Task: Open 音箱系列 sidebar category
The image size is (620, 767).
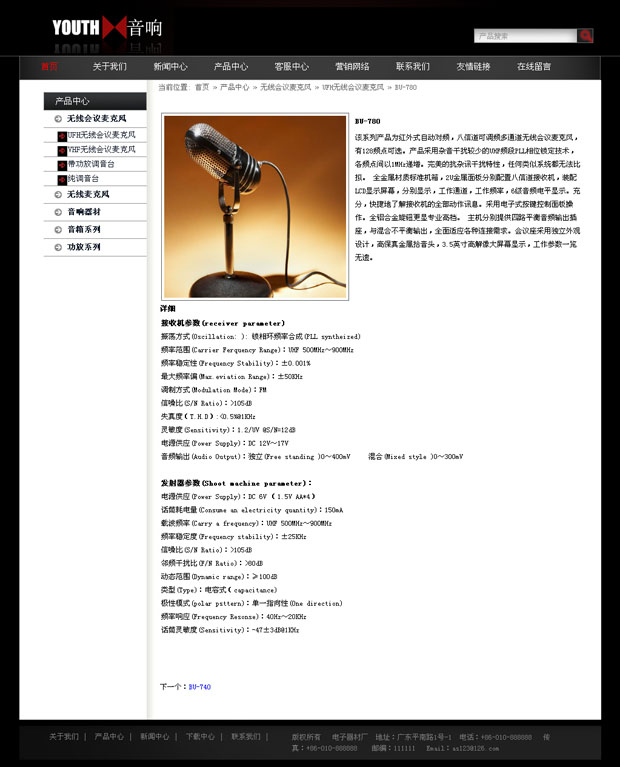Action: (x=84, y=229)
